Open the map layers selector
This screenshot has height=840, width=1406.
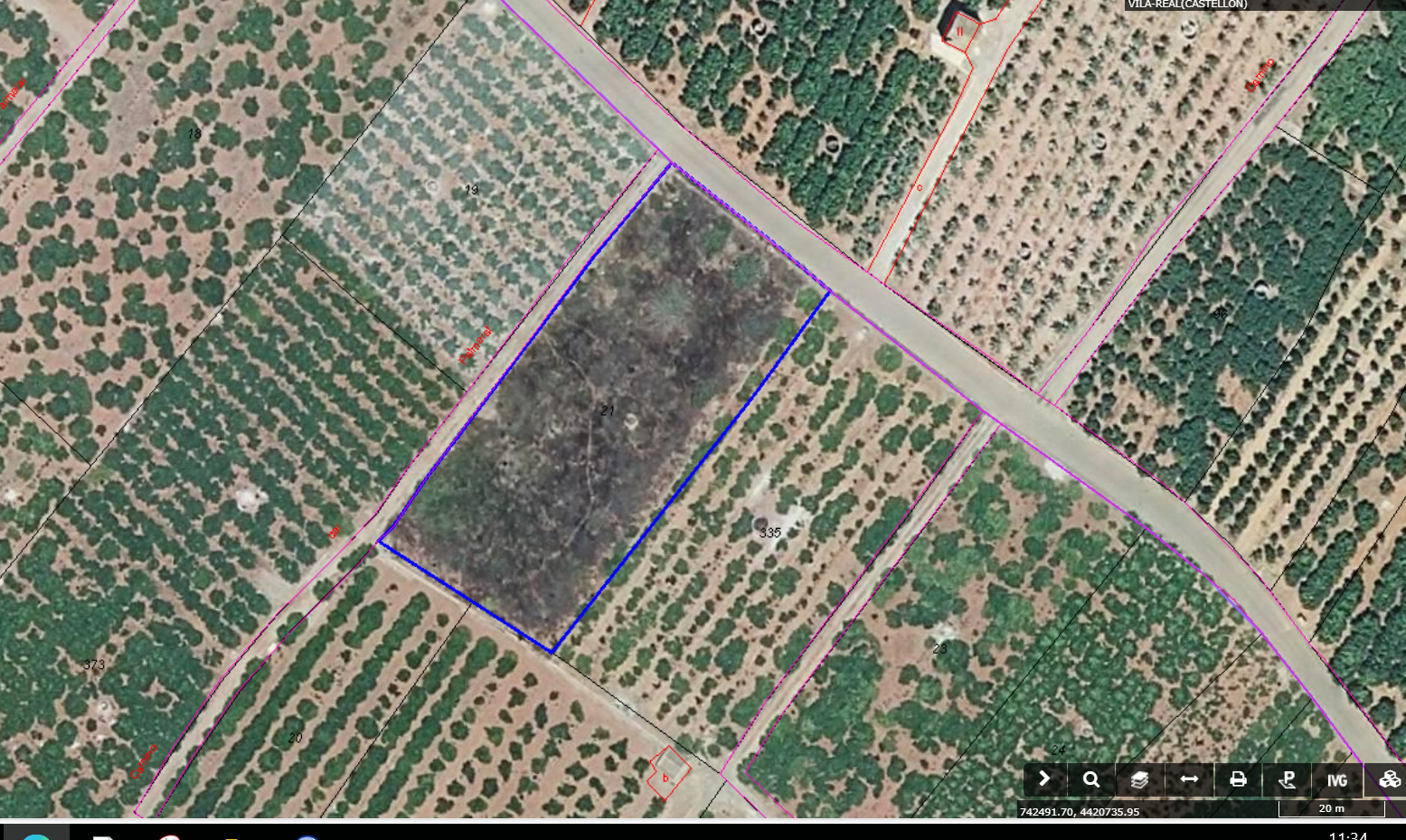(1139, 779)
